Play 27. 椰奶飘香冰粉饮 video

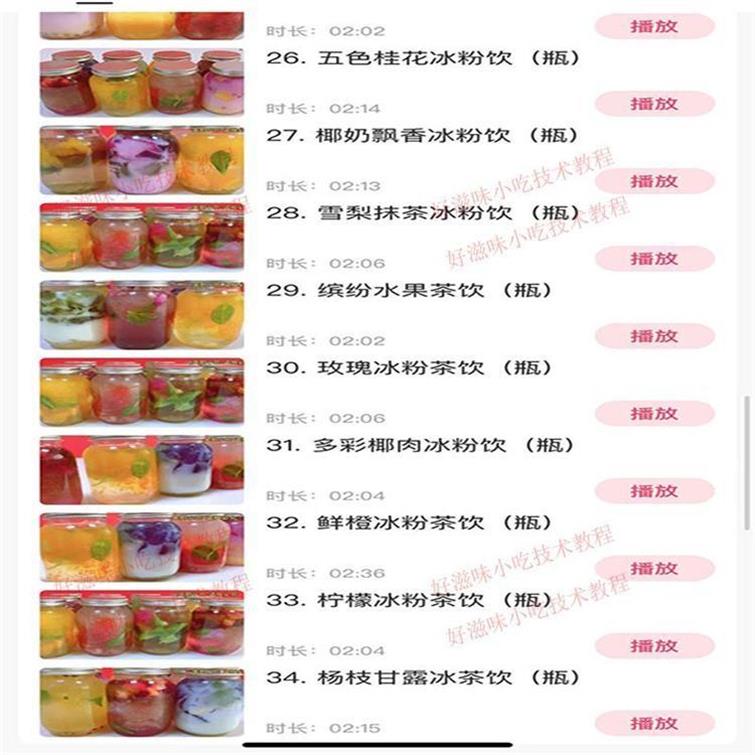(654, 181)
